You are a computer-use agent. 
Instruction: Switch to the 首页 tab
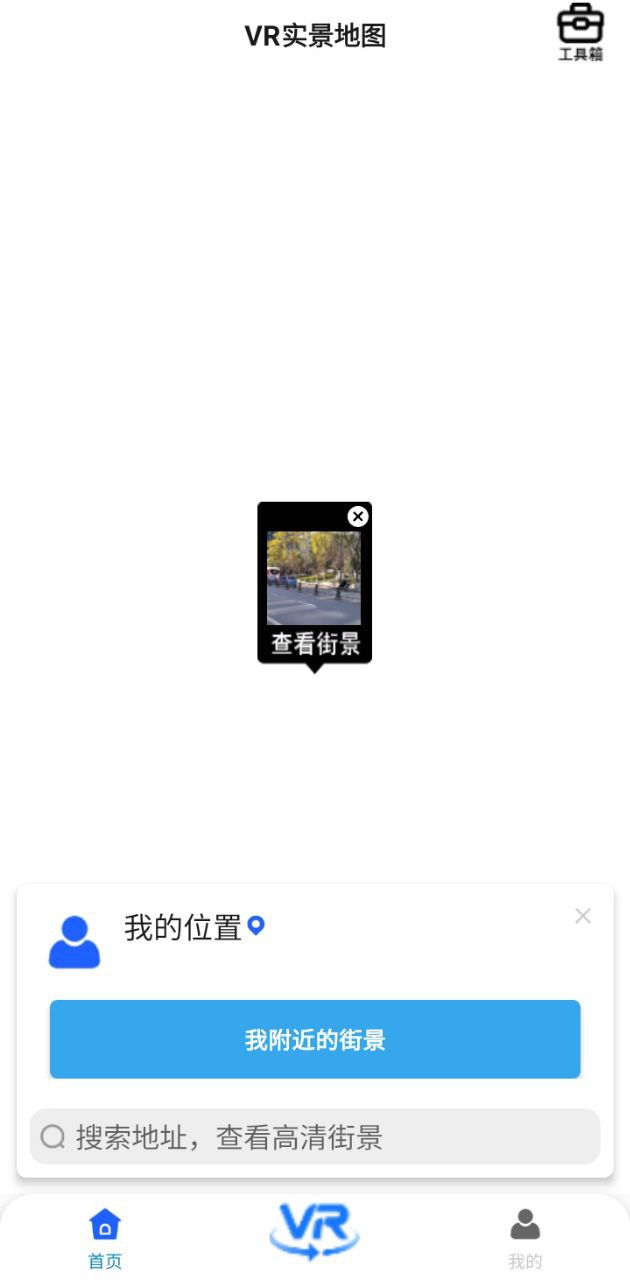[x=105, y=1237]
